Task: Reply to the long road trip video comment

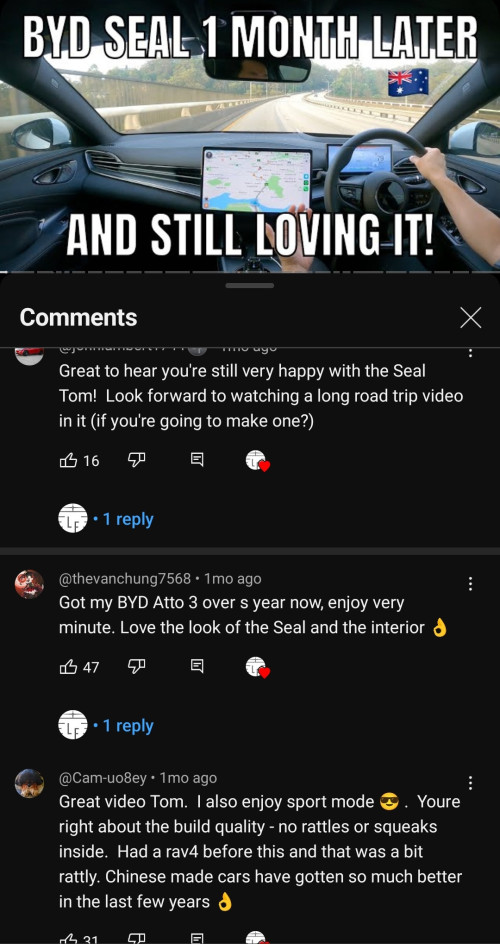Action: coord(197,461)
